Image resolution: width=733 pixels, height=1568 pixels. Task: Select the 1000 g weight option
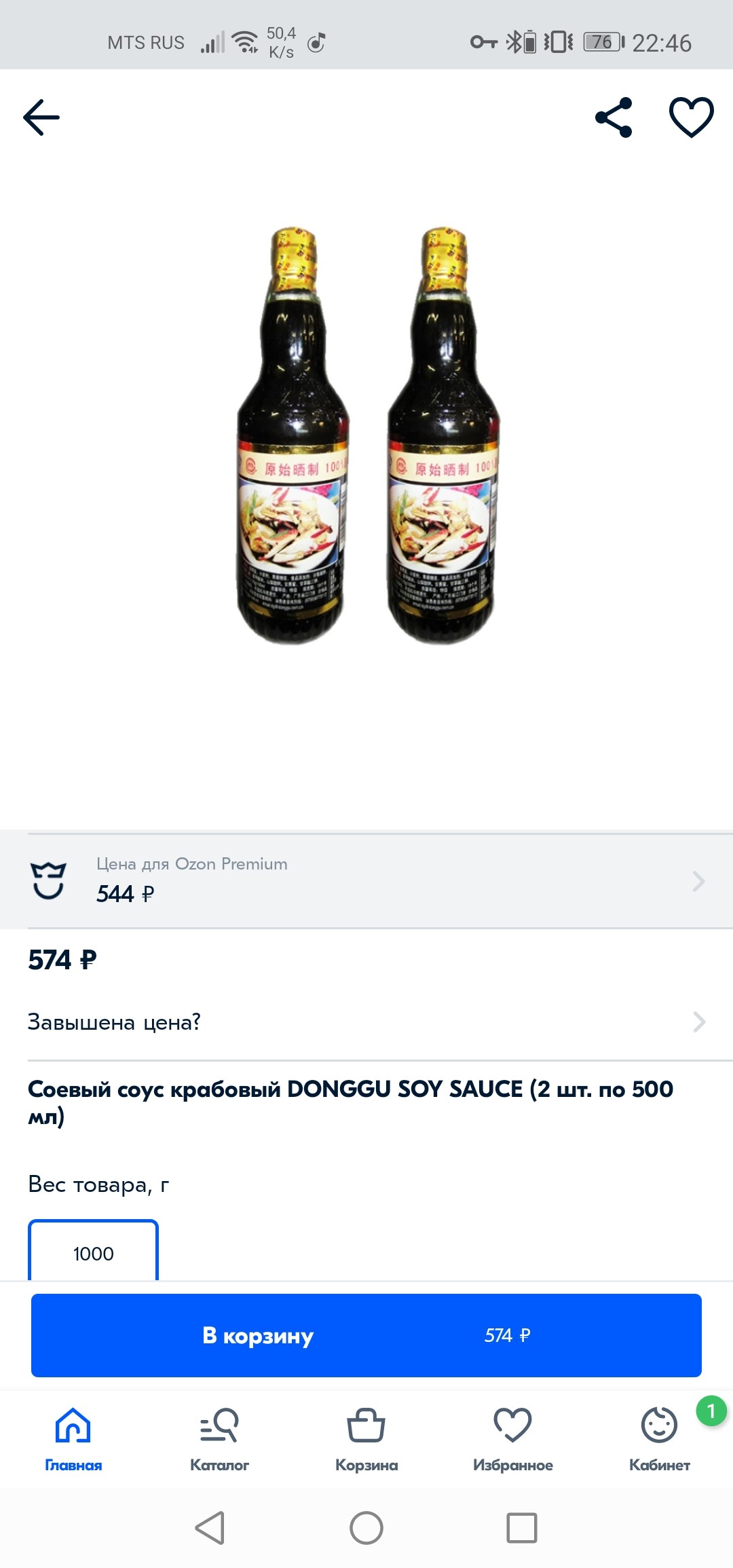coord(93,1252)
